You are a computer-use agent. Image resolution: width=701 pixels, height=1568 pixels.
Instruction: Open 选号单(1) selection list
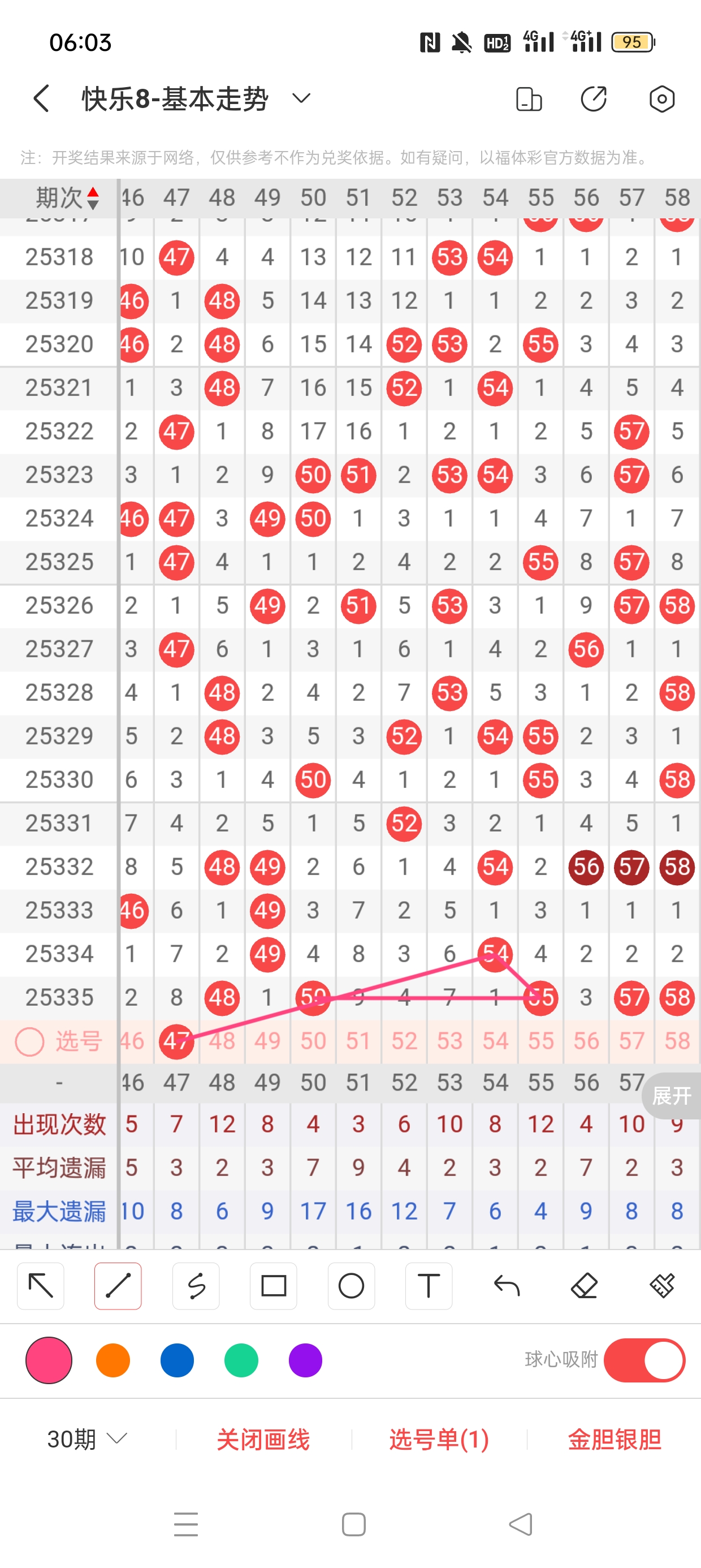point(439,1439)
